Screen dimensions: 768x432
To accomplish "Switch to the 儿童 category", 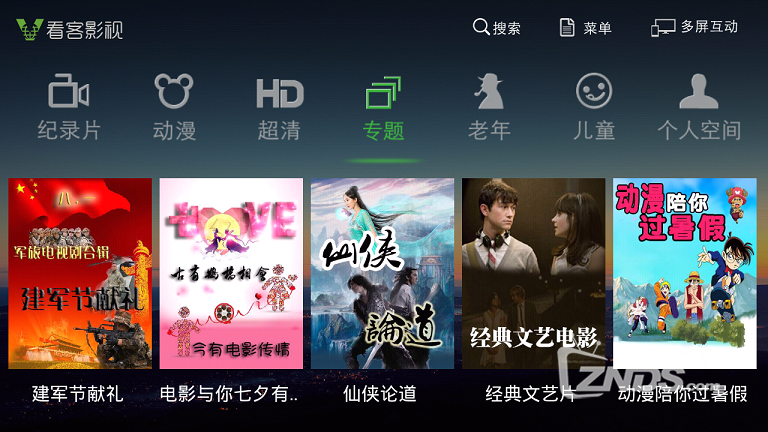I will click(x=594, y=107).
